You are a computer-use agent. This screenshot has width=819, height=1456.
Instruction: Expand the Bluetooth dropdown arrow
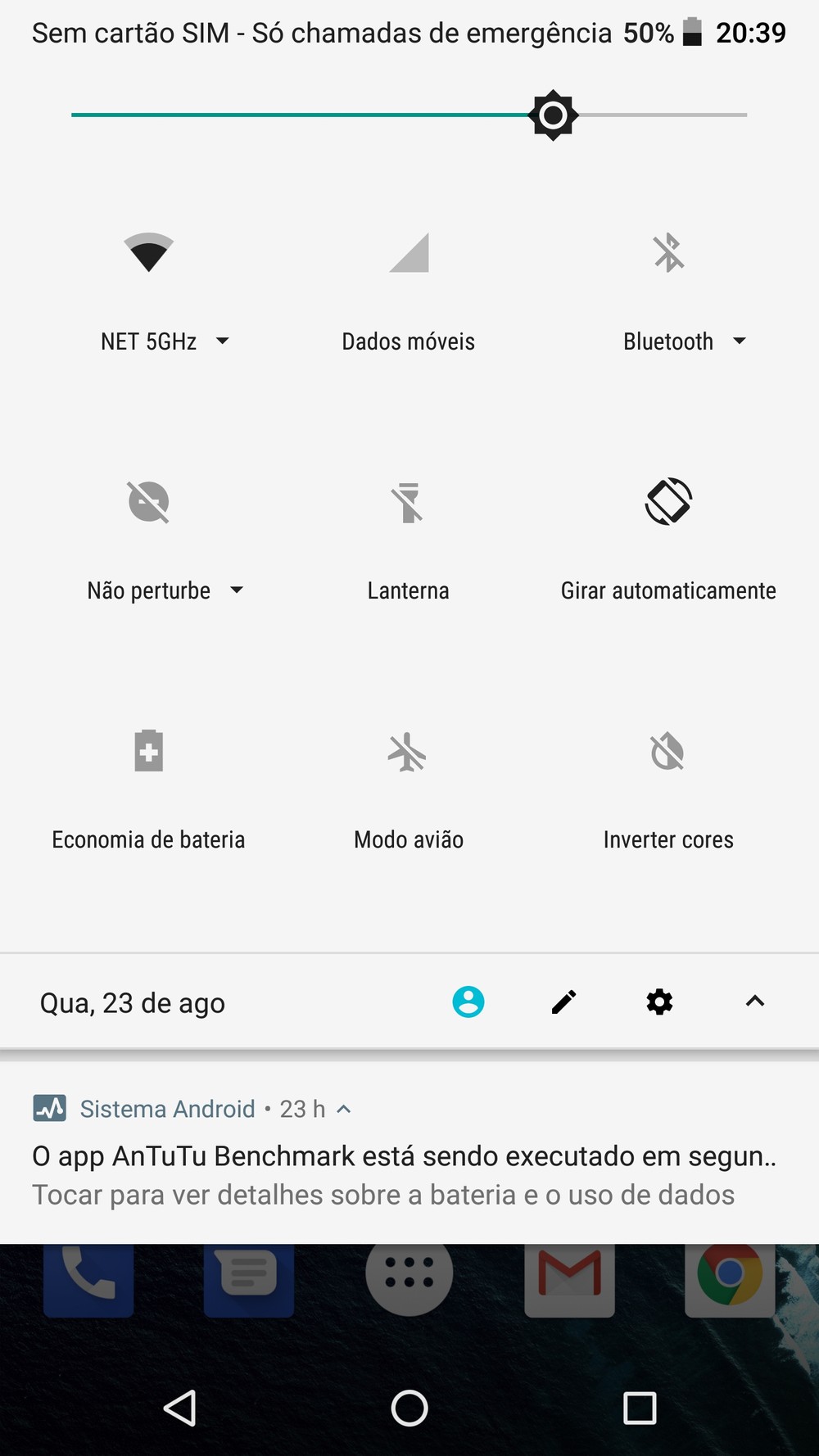tap(739, 341)
